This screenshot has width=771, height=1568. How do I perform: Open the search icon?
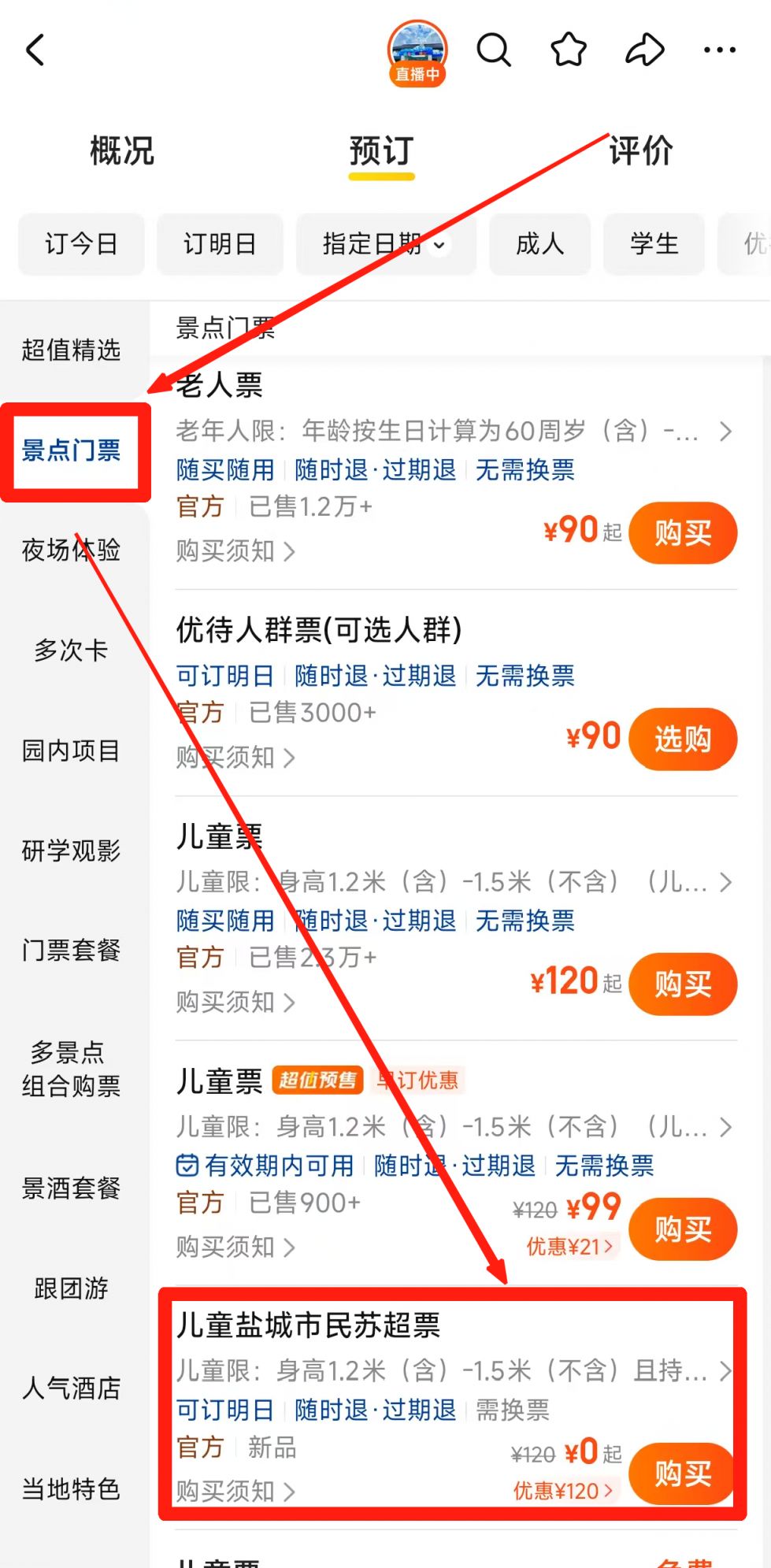pyautogui.click(x=494, y=50)
